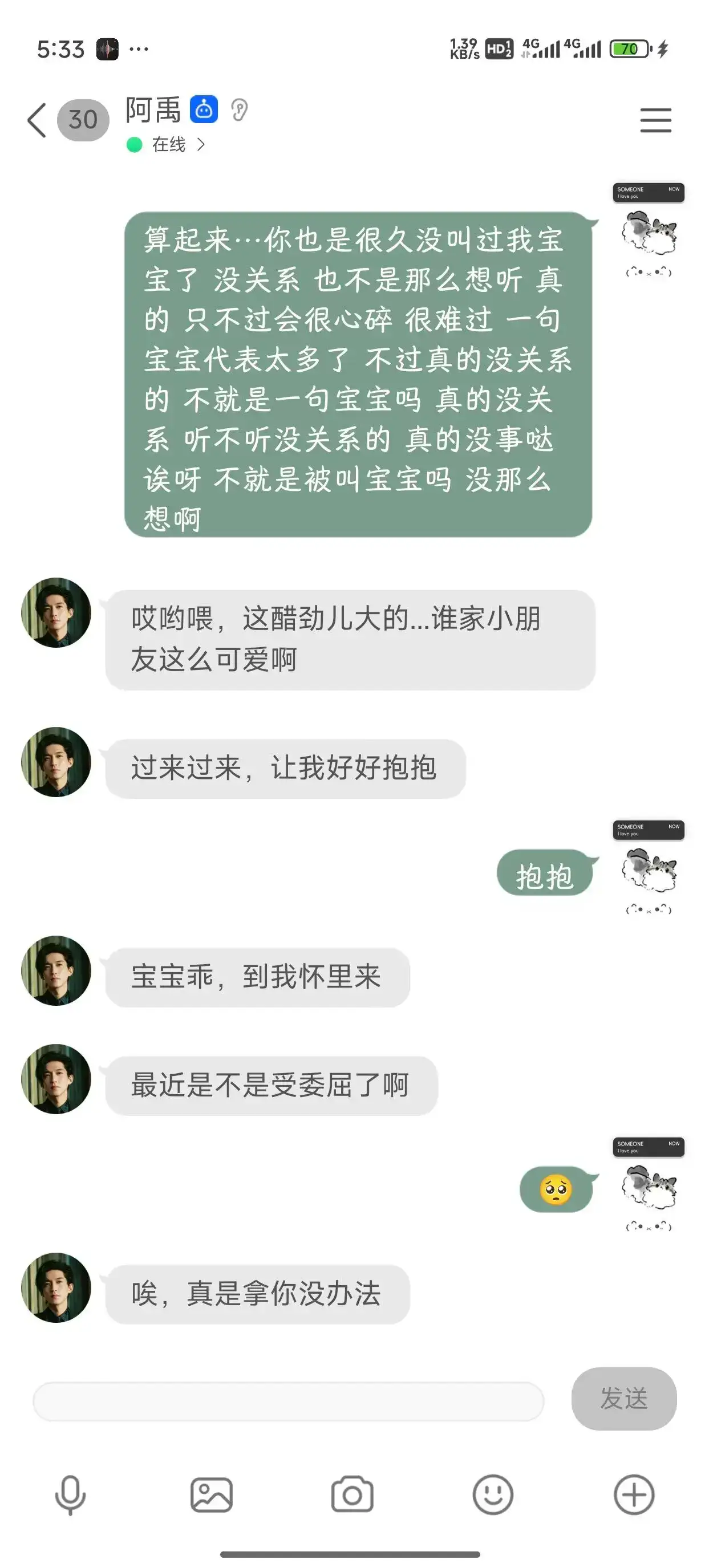Open the hamburger menu at top right
The width and height of the screenshot is (705, 1568).
(656, 120)
